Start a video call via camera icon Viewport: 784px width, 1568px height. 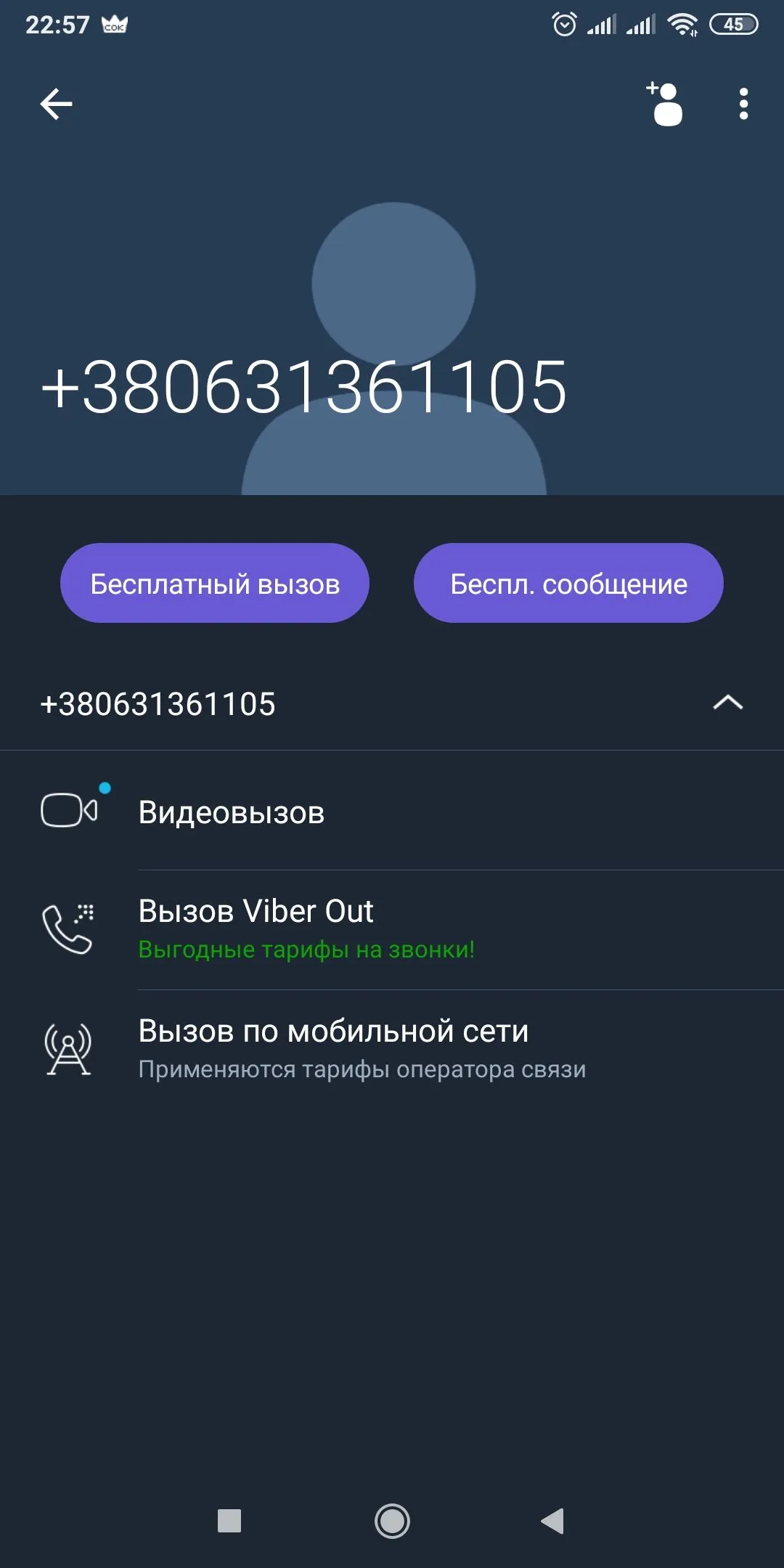pyautogui.click(x=69, y=812)
